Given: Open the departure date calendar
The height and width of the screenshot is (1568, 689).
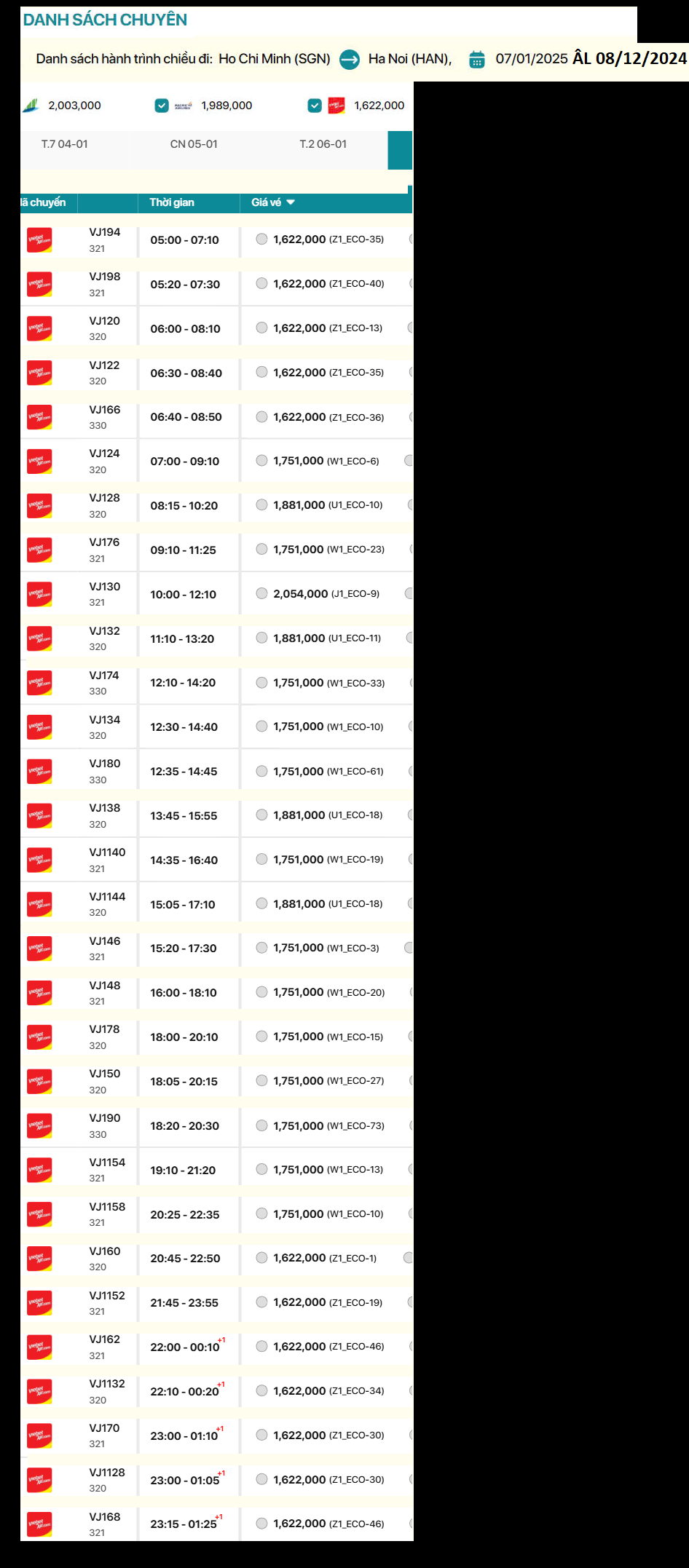Looking at the screenshot, I should click(x=477, y=59).
